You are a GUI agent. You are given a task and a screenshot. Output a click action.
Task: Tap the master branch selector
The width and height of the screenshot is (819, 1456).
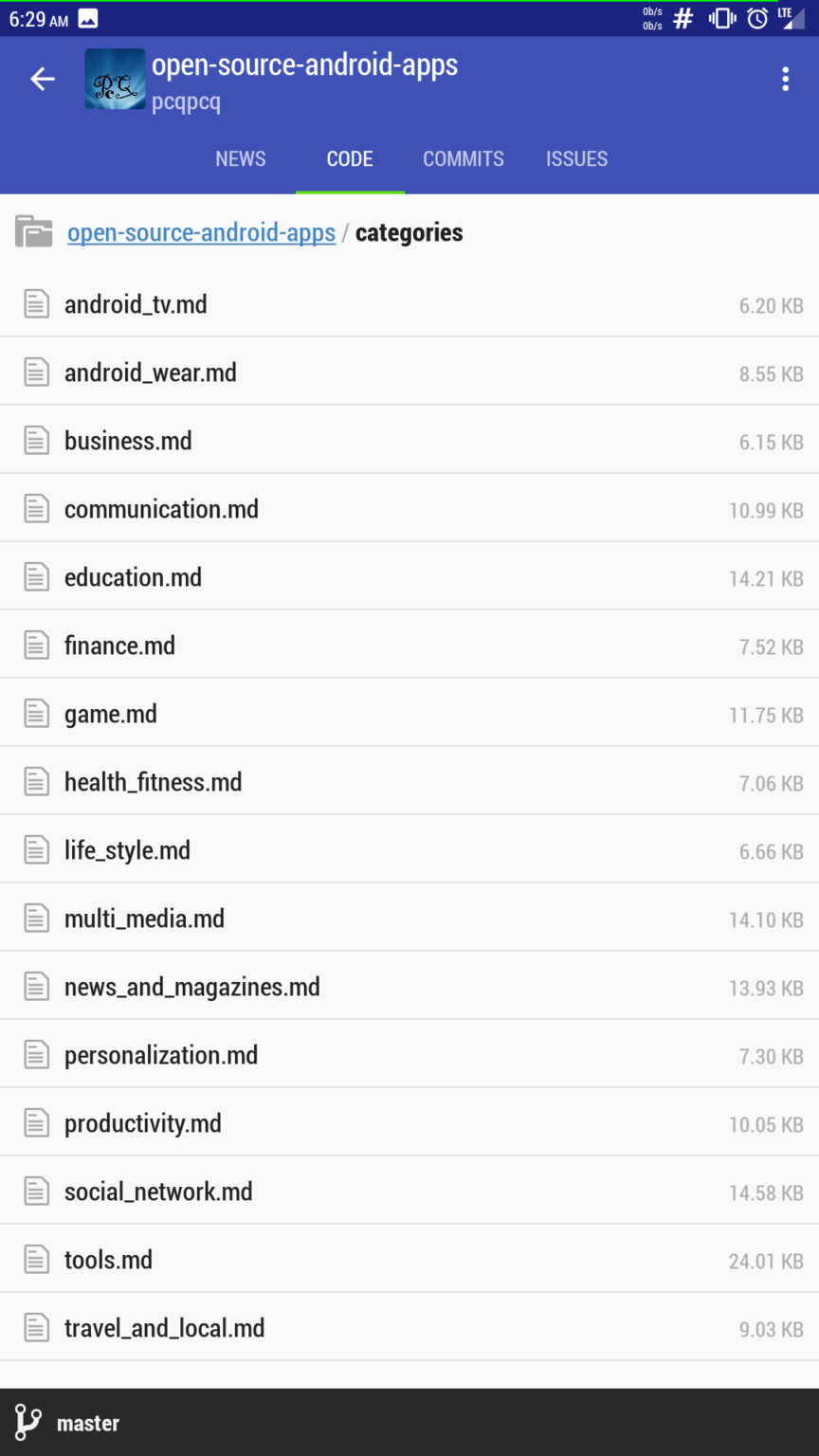(x=68, y=1423)
